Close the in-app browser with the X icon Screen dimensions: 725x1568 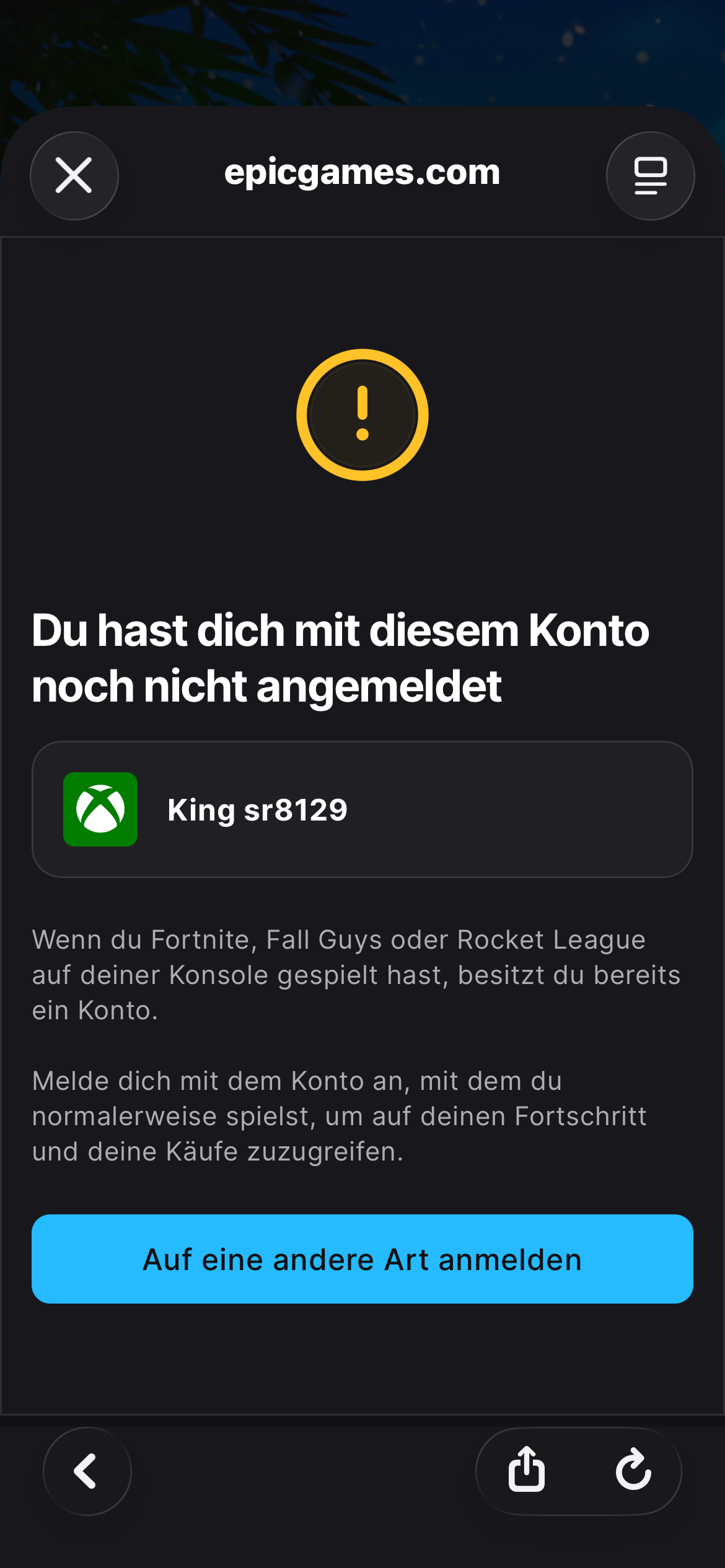[x=74, y=176]
